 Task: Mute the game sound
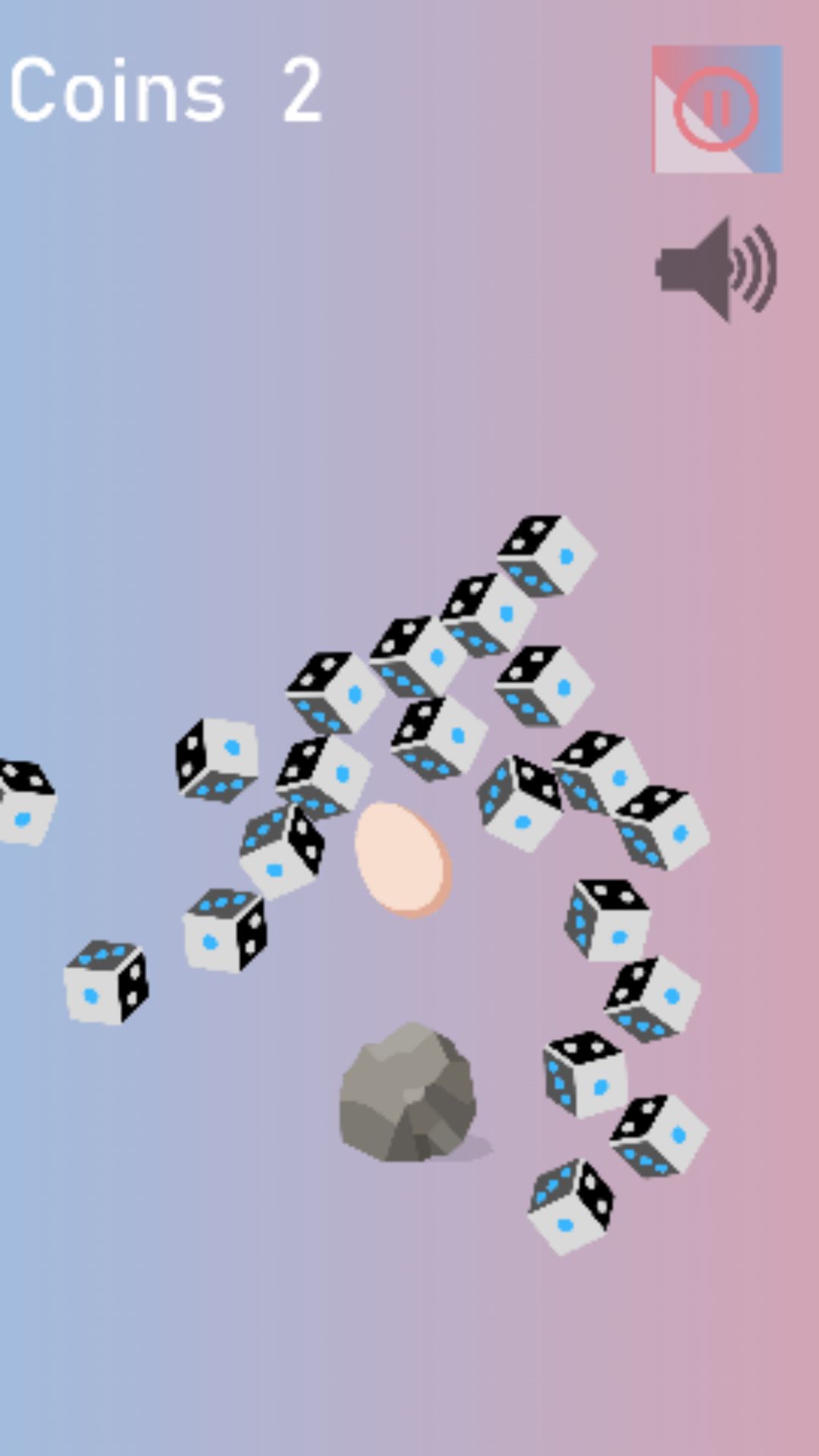[716, 269]
